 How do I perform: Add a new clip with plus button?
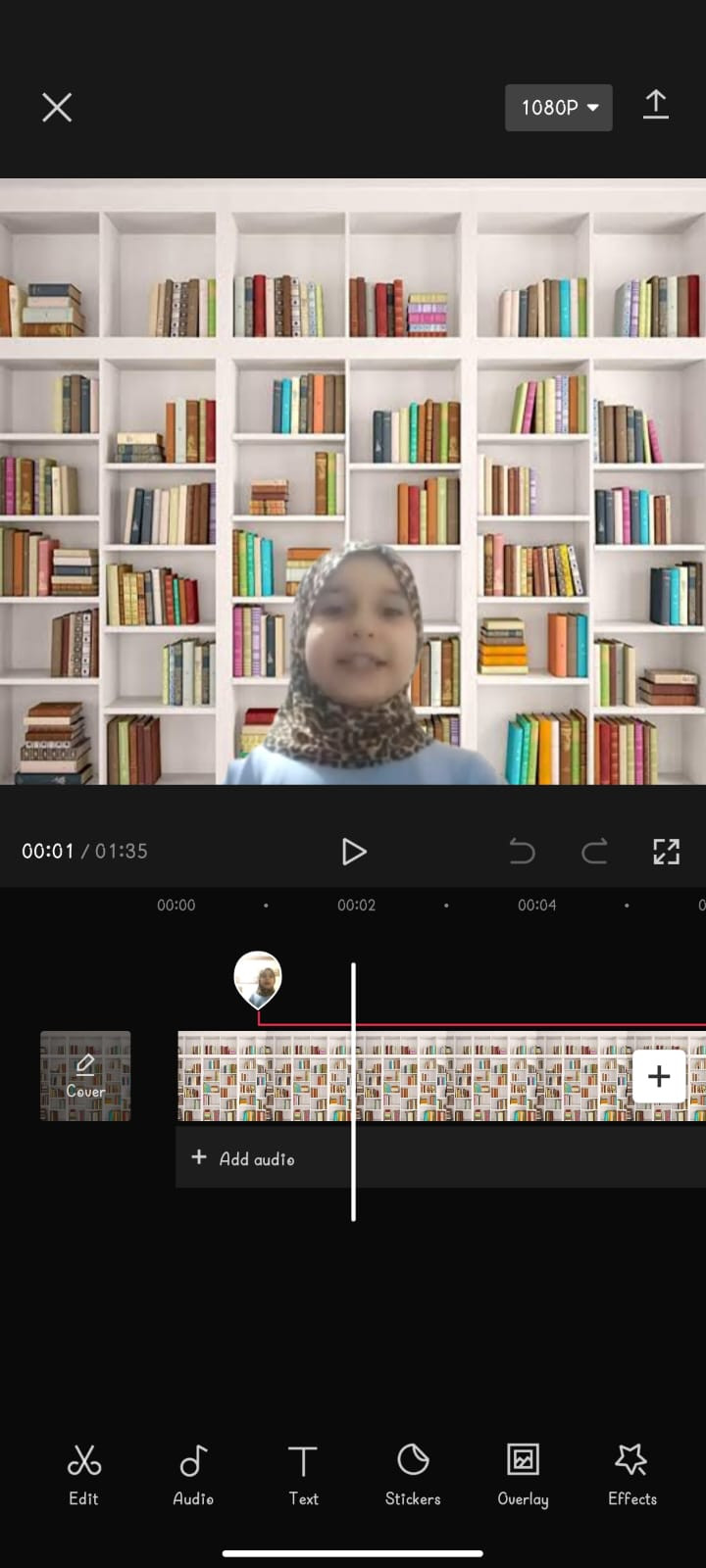pyautogui.click(x=659, y=1076)
